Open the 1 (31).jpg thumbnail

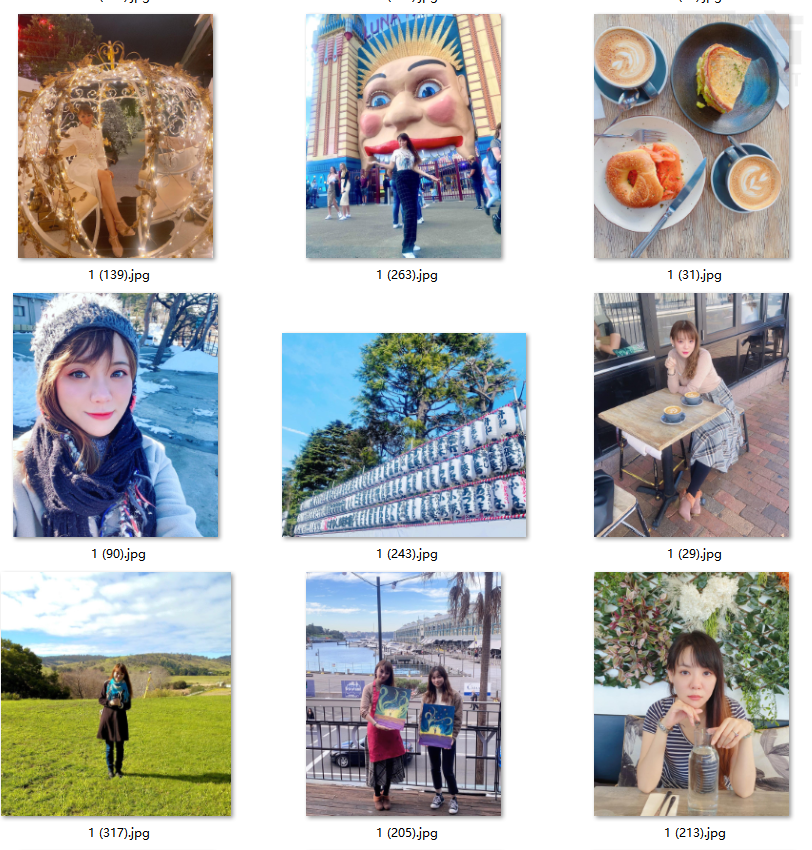(x=692, y=136)
